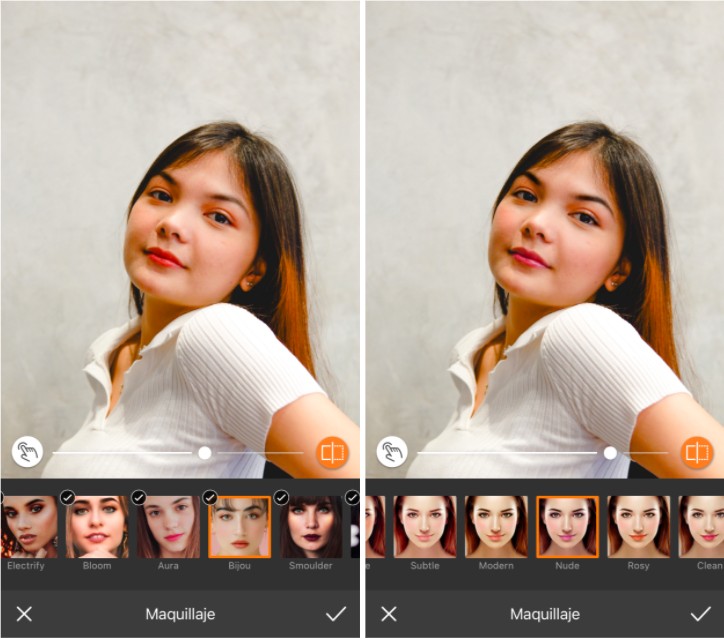This screenshot has width=724, height=638.
Task: Select the Clean makeup filter
Action: pyautogui.click(x=703, y=527)
